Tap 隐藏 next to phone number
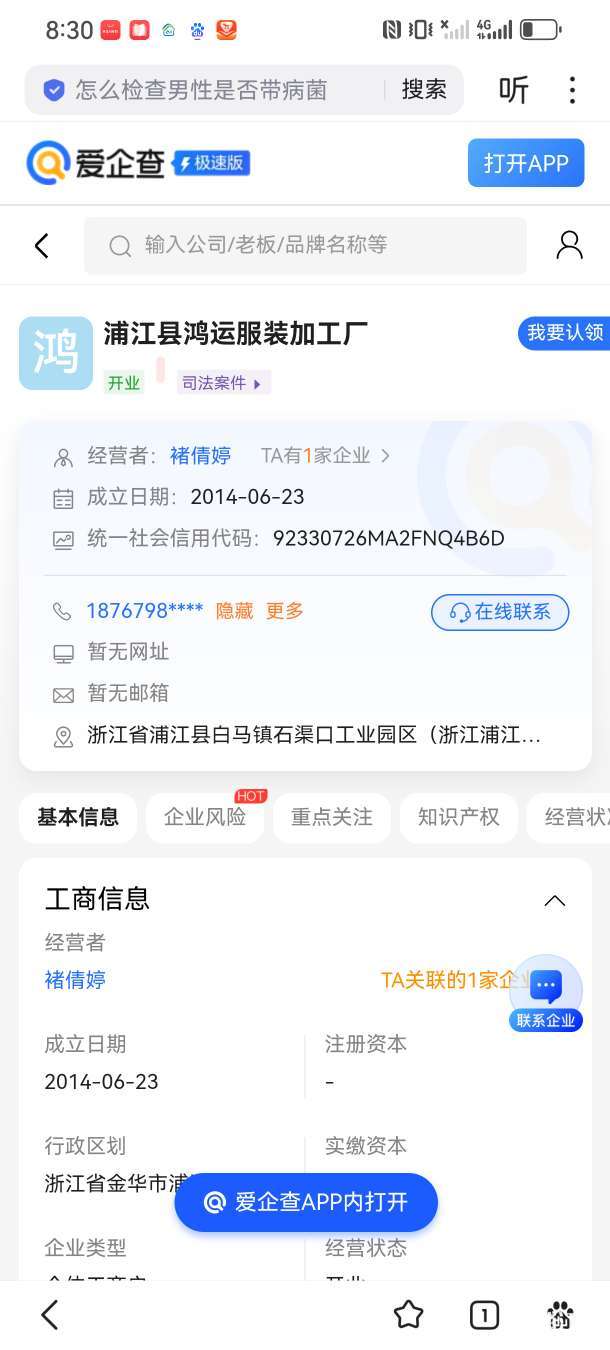610x1350 pixels. click(235, 611)
